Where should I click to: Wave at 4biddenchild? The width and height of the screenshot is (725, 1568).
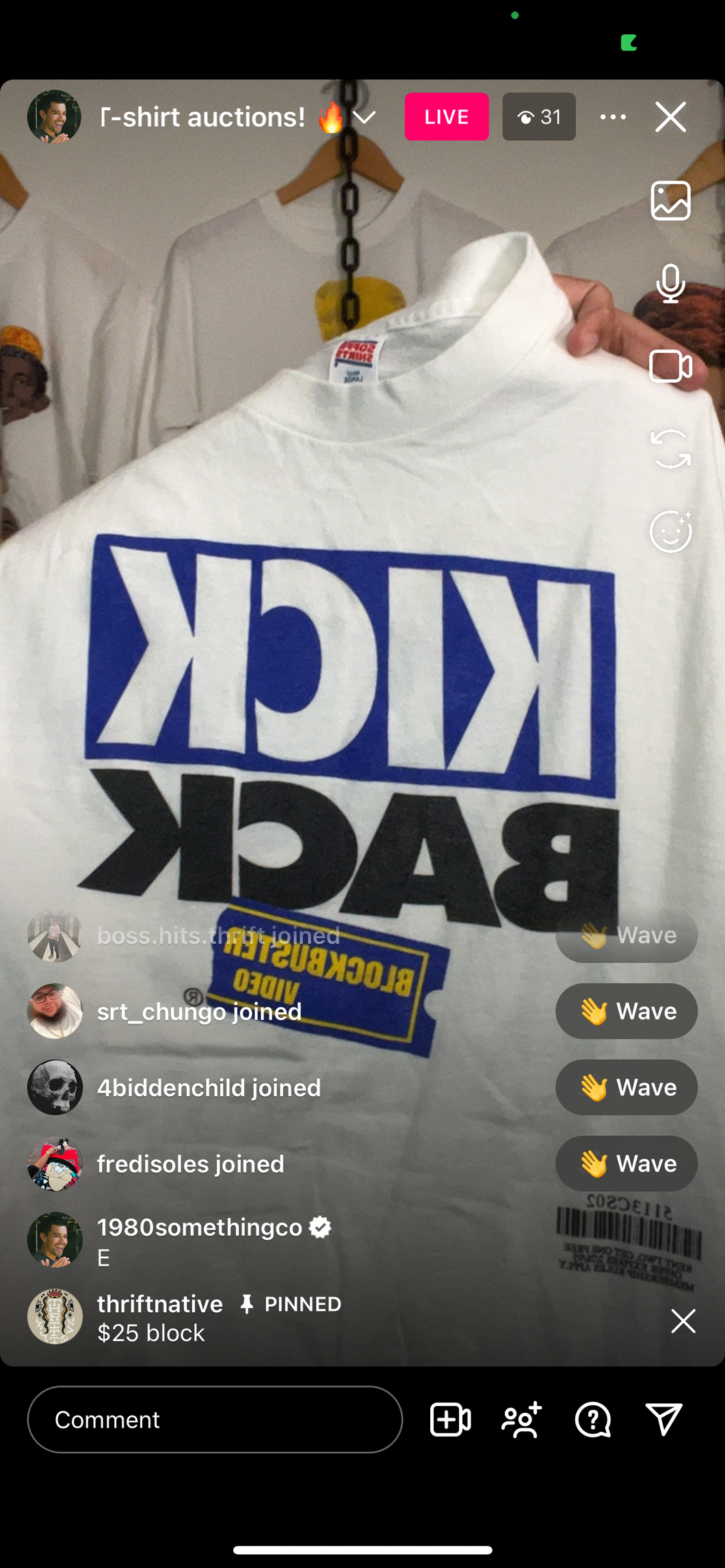626,1087
